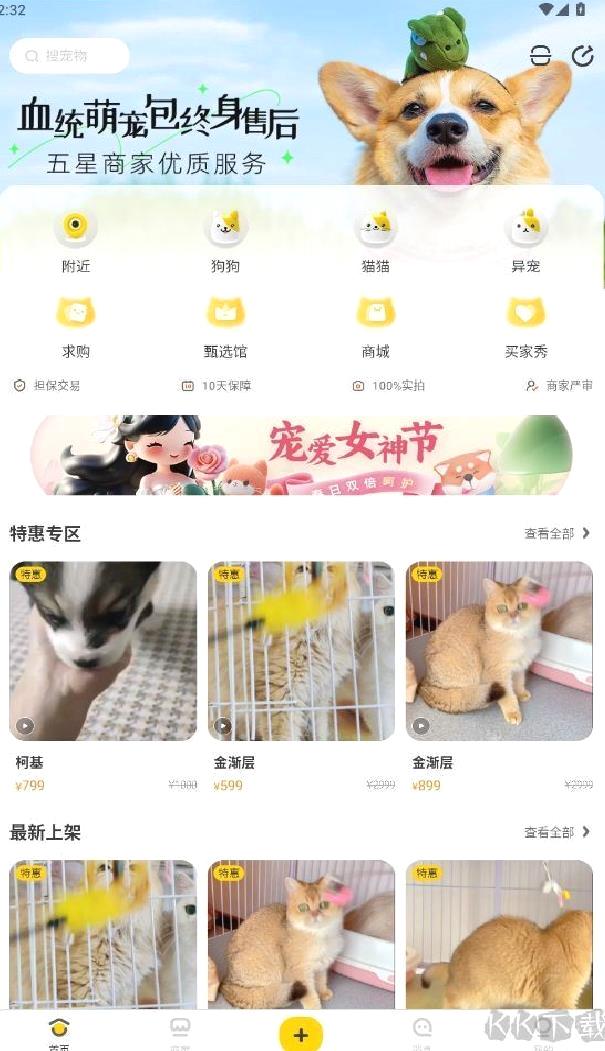Browse the 狗狗 dogs category
The width and height of the screenshot is (605, 1051).
pos(226,240)
